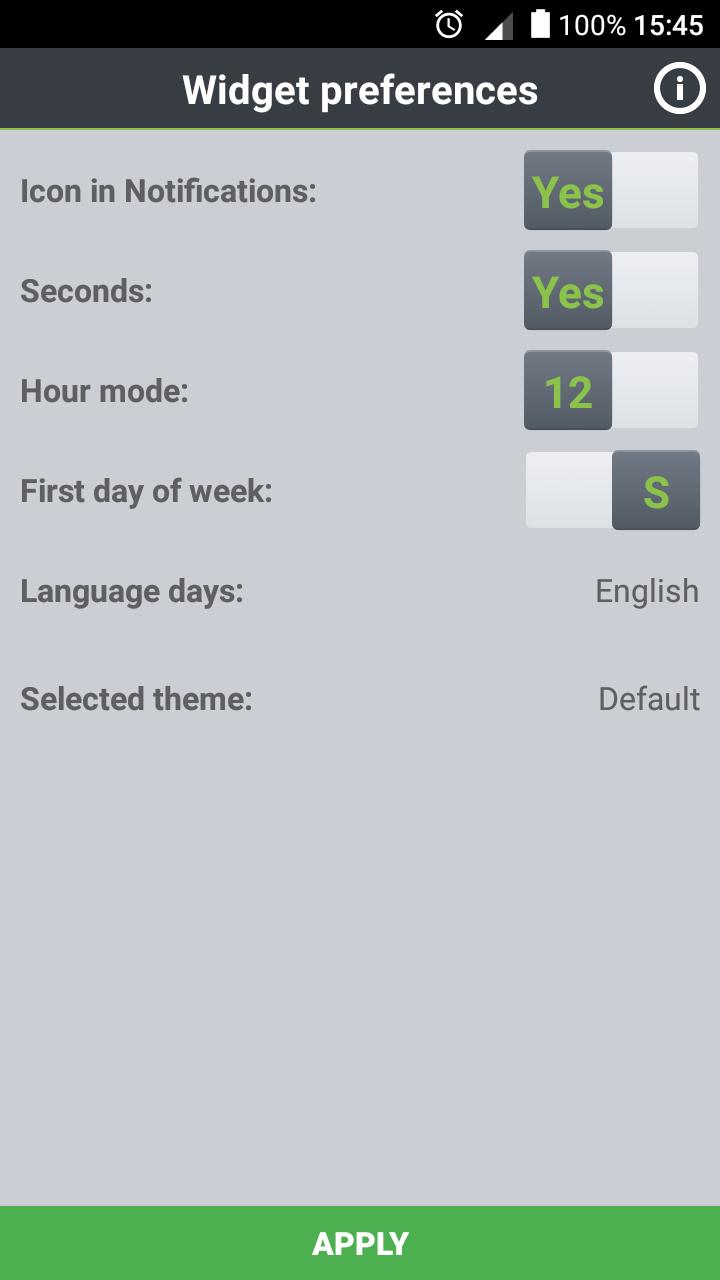Open the info icon in the title bar
The width and height of the screenshot is (720, 1280).
pyautogui.click(x=680, y=88)
